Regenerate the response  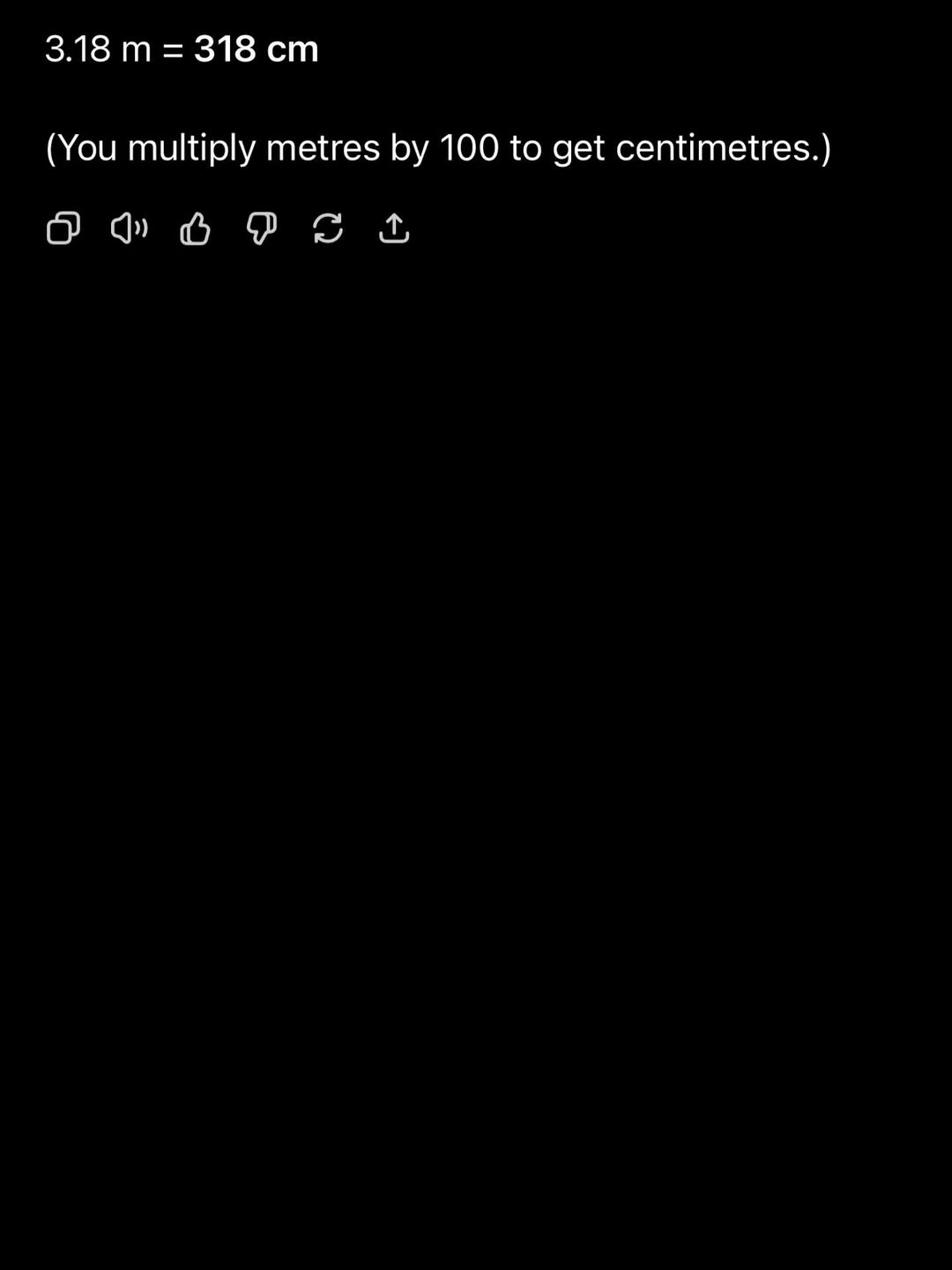tap(328, 228)
